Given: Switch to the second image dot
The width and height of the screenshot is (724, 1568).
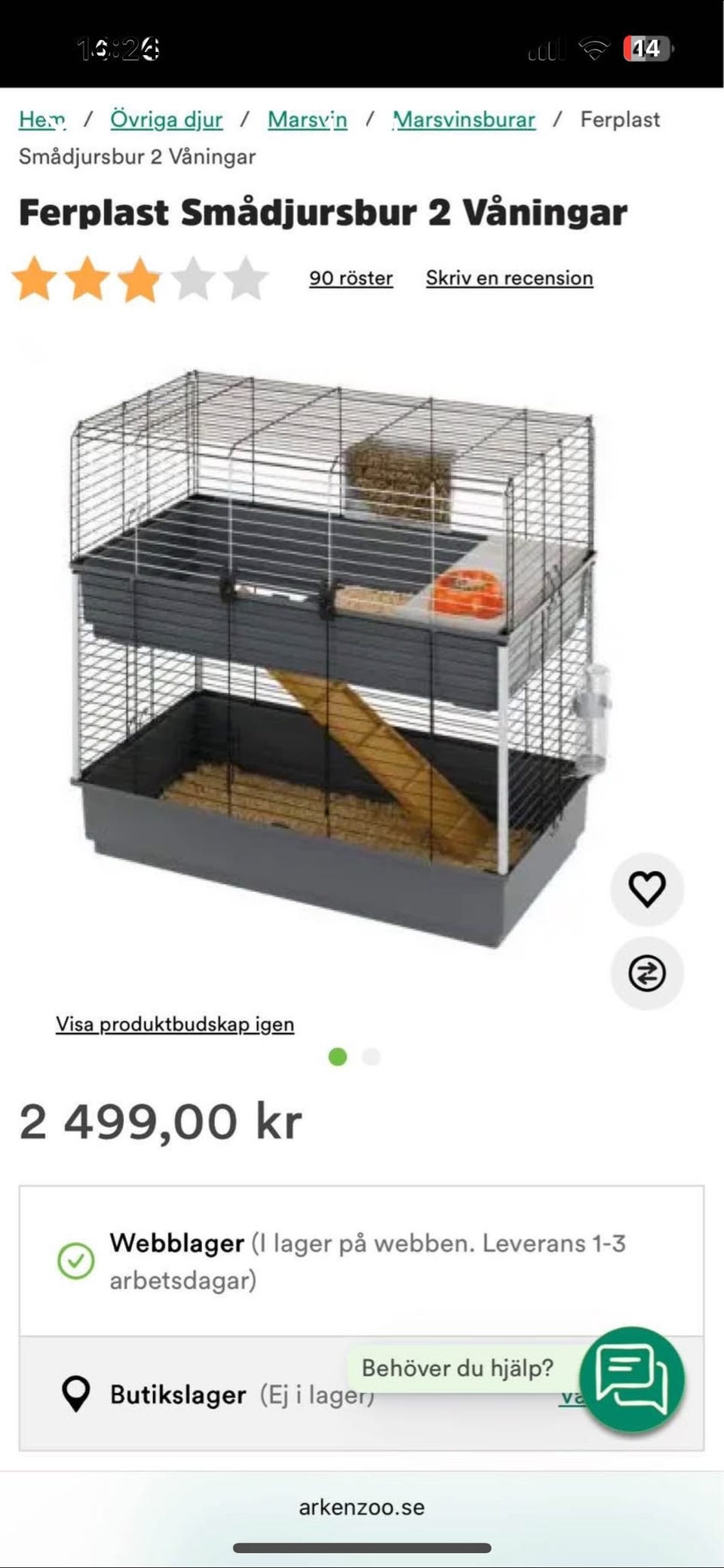Looking at the screenshot, I should (x=371, y=1056).
